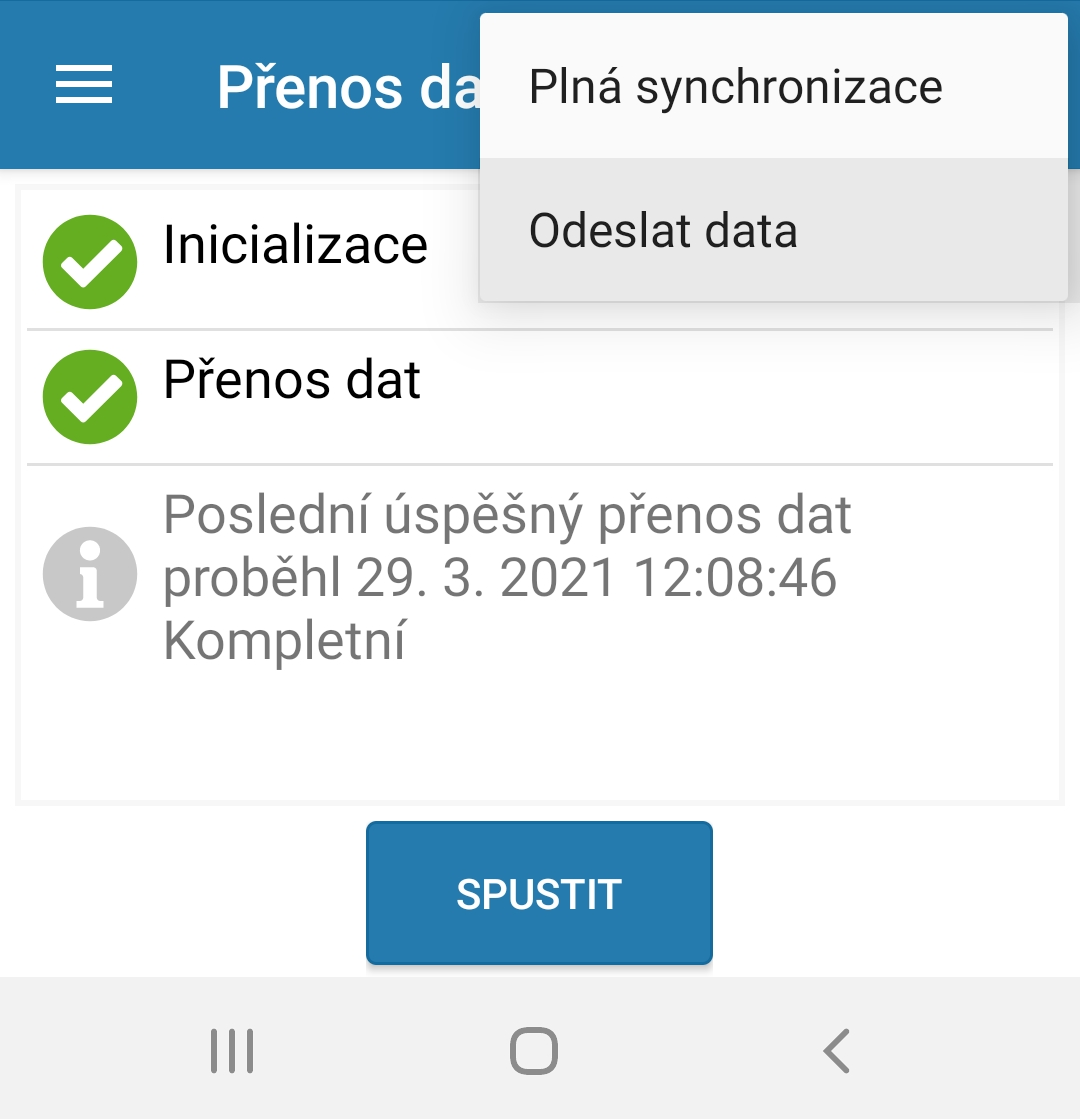Click the hamburger icon in the blue header
Screen dimensions: 1080x1119
pyautogui.click(x=83, y=86)
